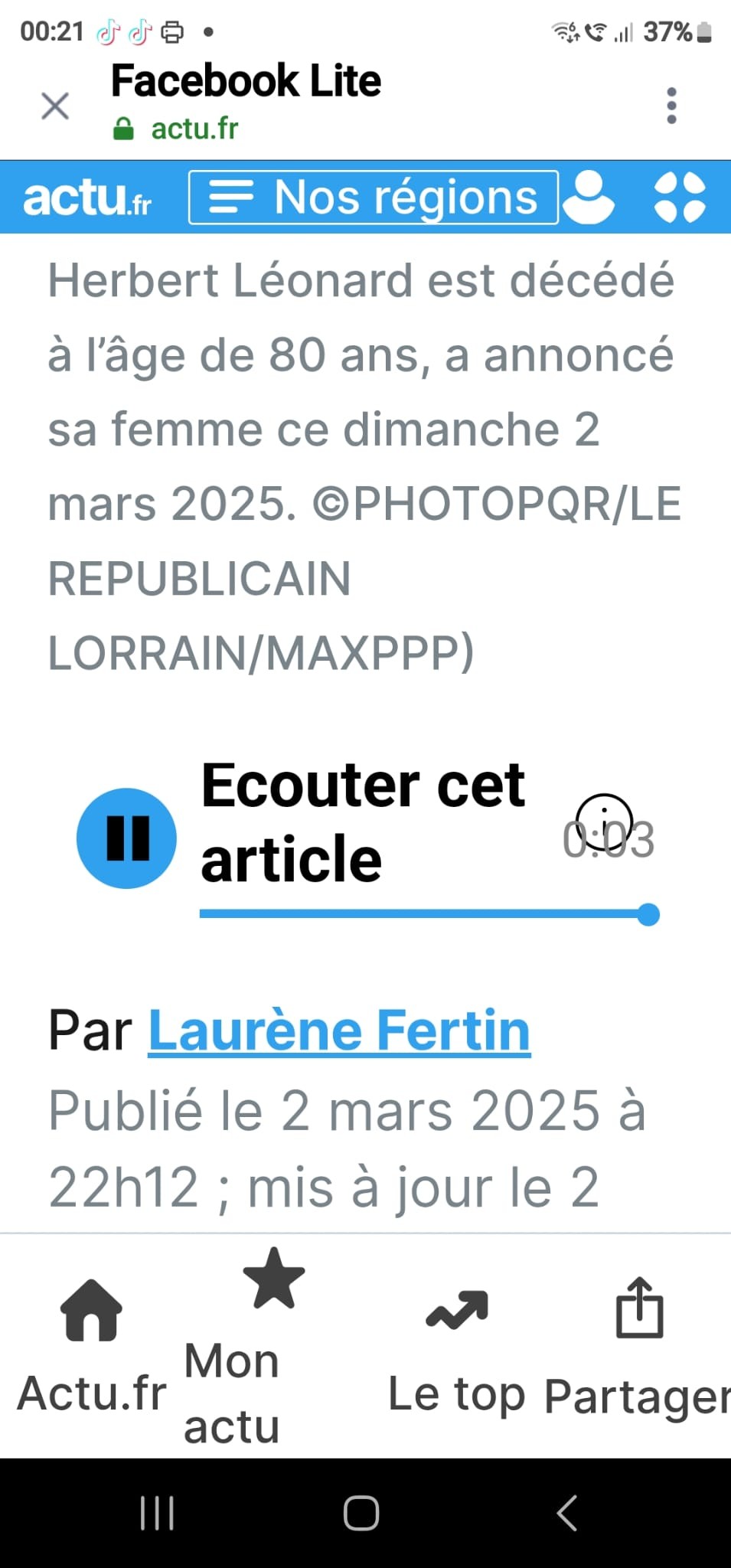Open the recent apps view

pyautogui.click(x=158, y=1513)
